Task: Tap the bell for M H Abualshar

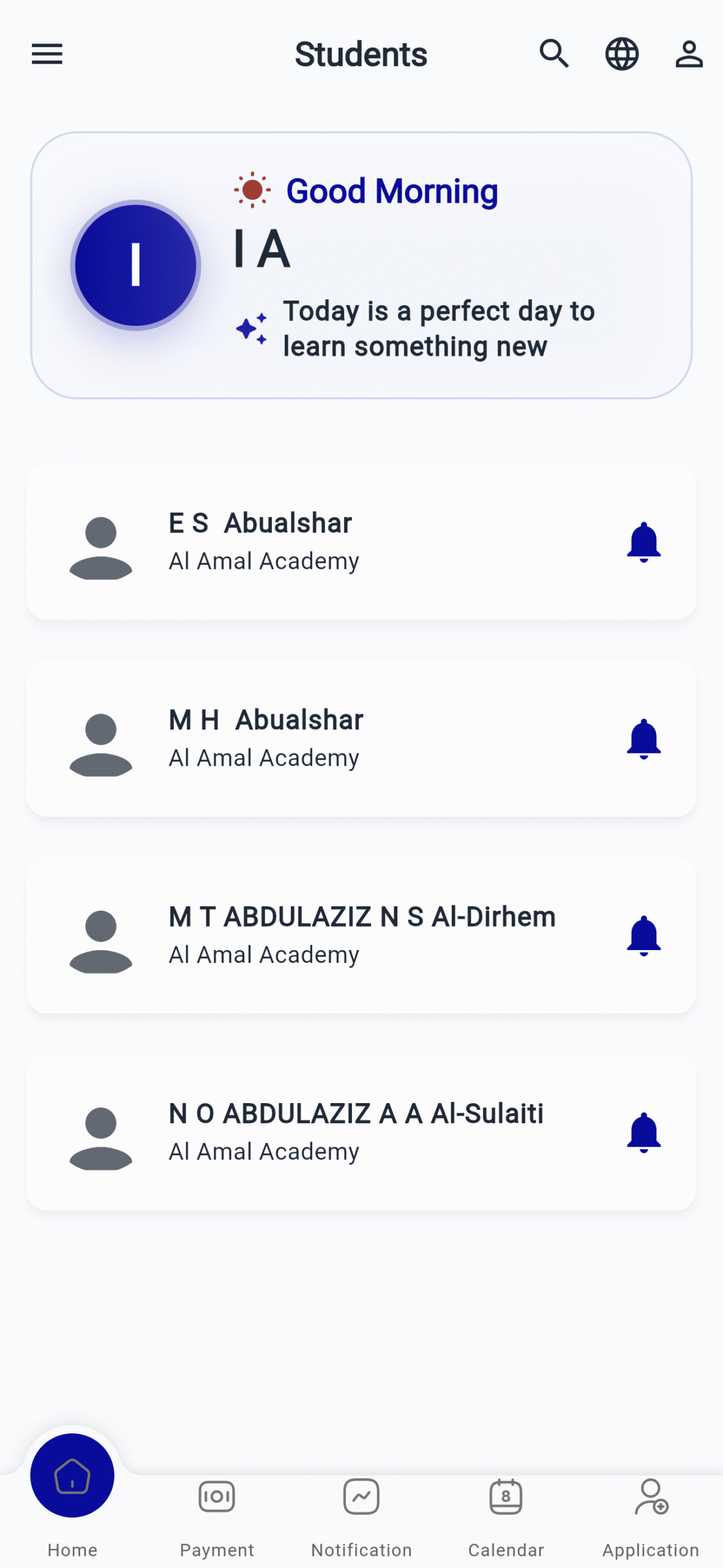Action: [643, 738]
